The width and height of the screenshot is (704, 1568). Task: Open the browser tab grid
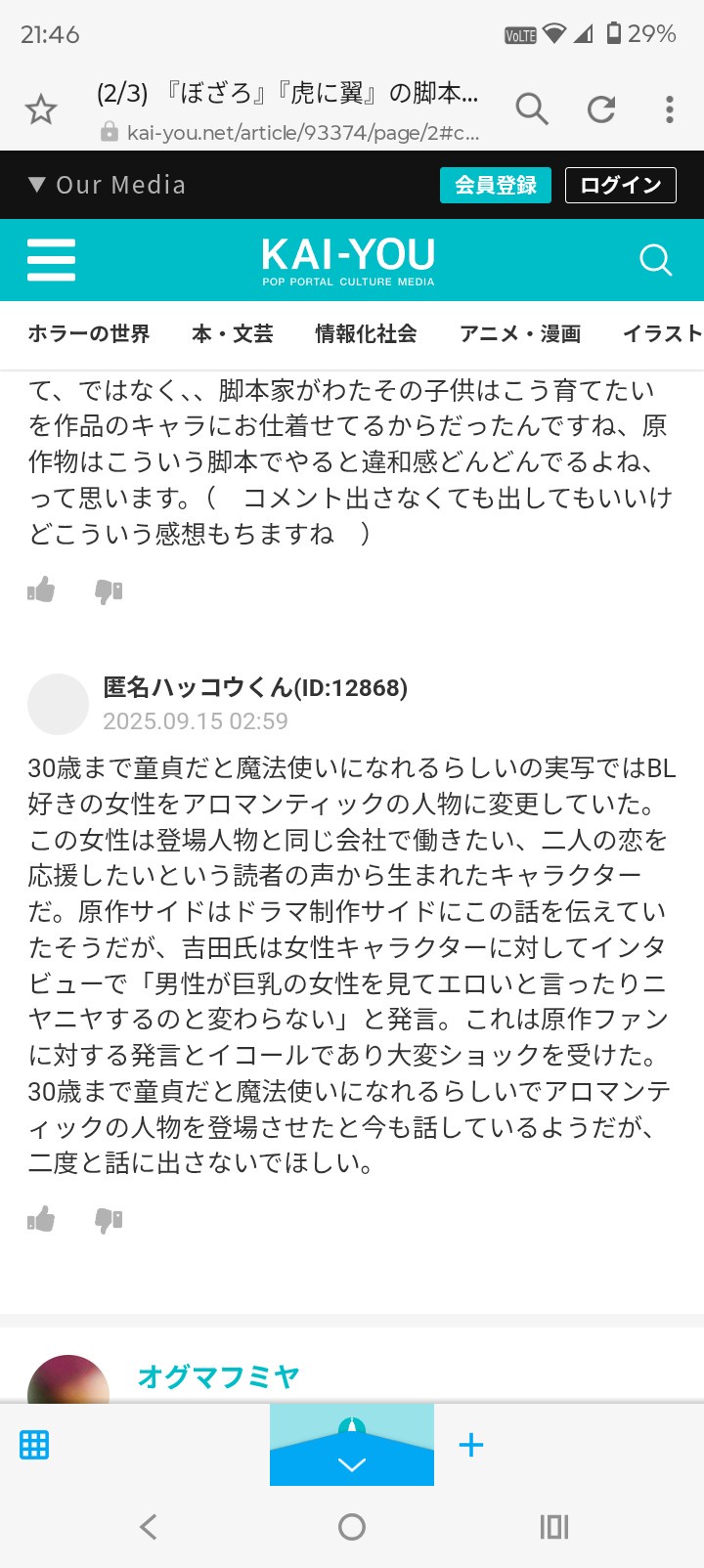pos(34,1445)
